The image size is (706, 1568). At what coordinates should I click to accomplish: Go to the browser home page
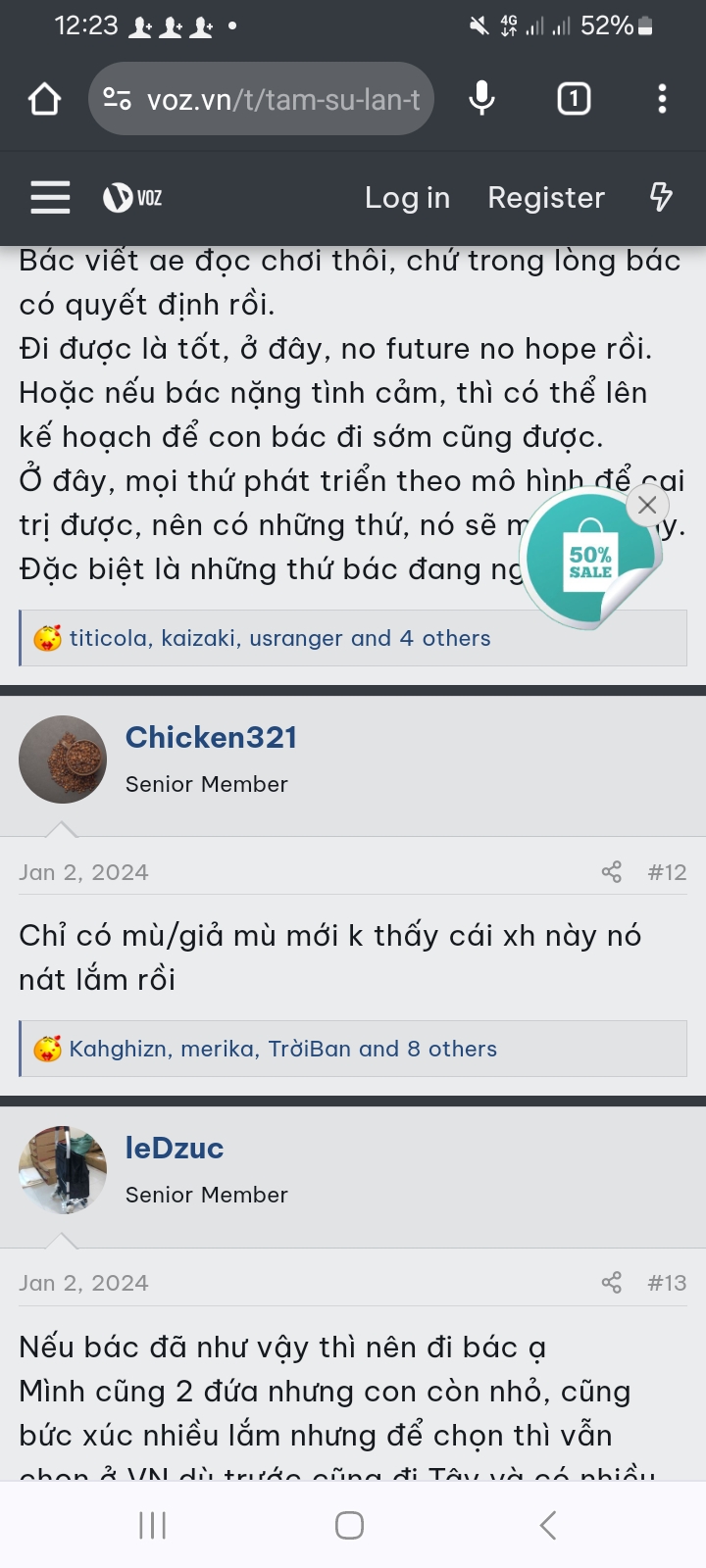coord(44,99)
